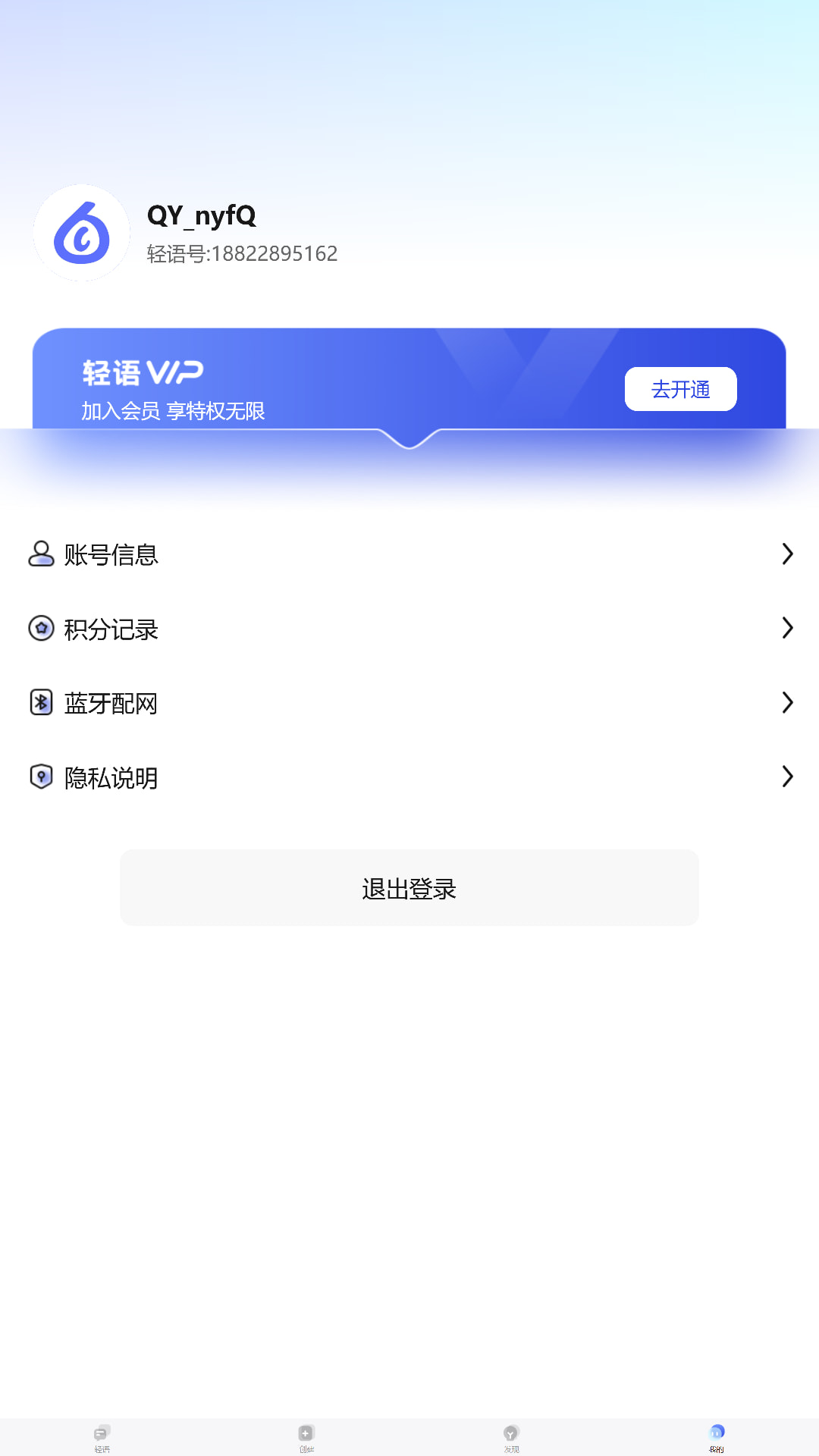Viewport: 819px width, 1456px height.
Task: Open the 创作 create plus icon
Action: (306, 1429)
